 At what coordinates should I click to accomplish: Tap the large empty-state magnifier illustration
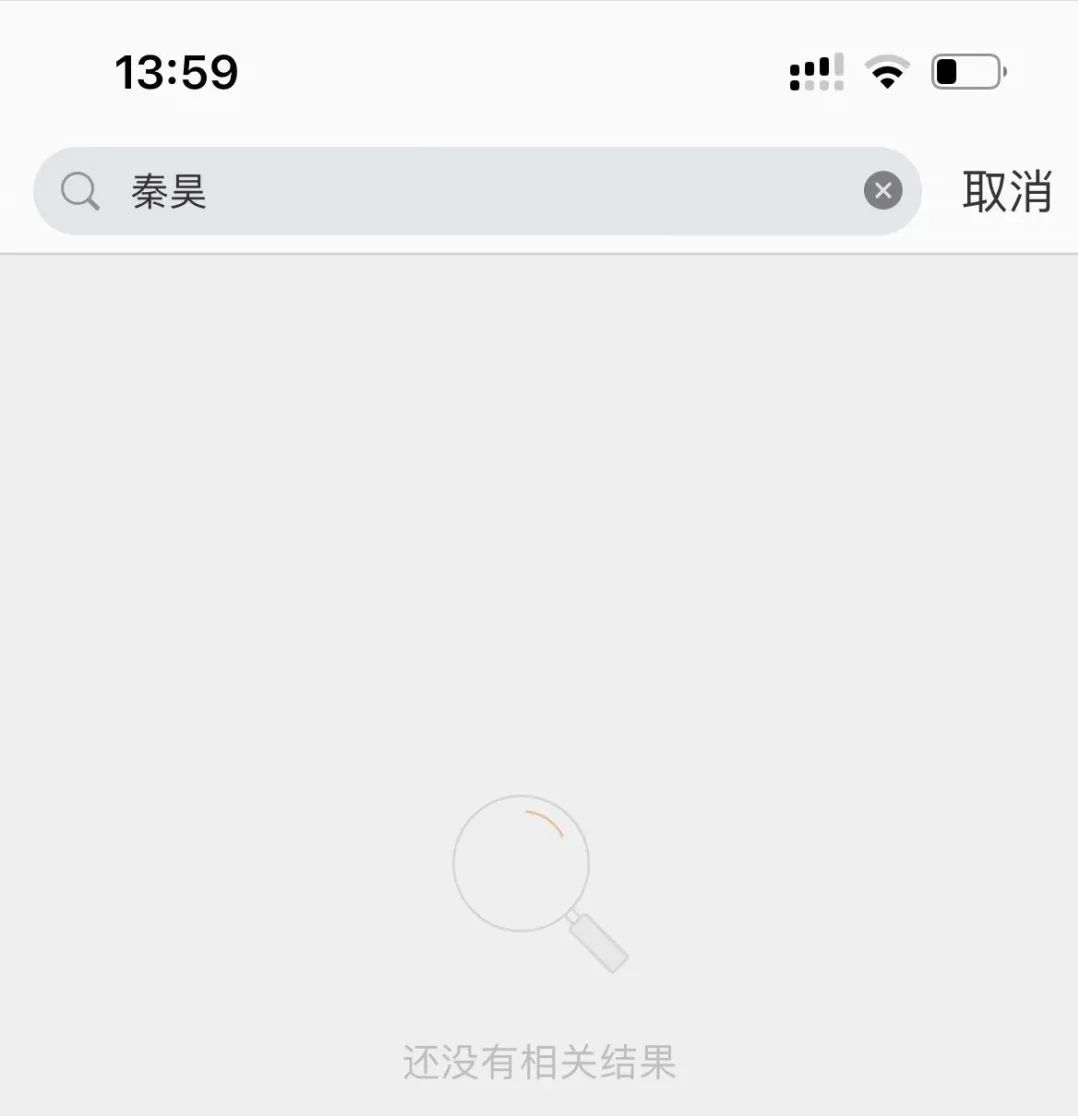tap(521, 865)
